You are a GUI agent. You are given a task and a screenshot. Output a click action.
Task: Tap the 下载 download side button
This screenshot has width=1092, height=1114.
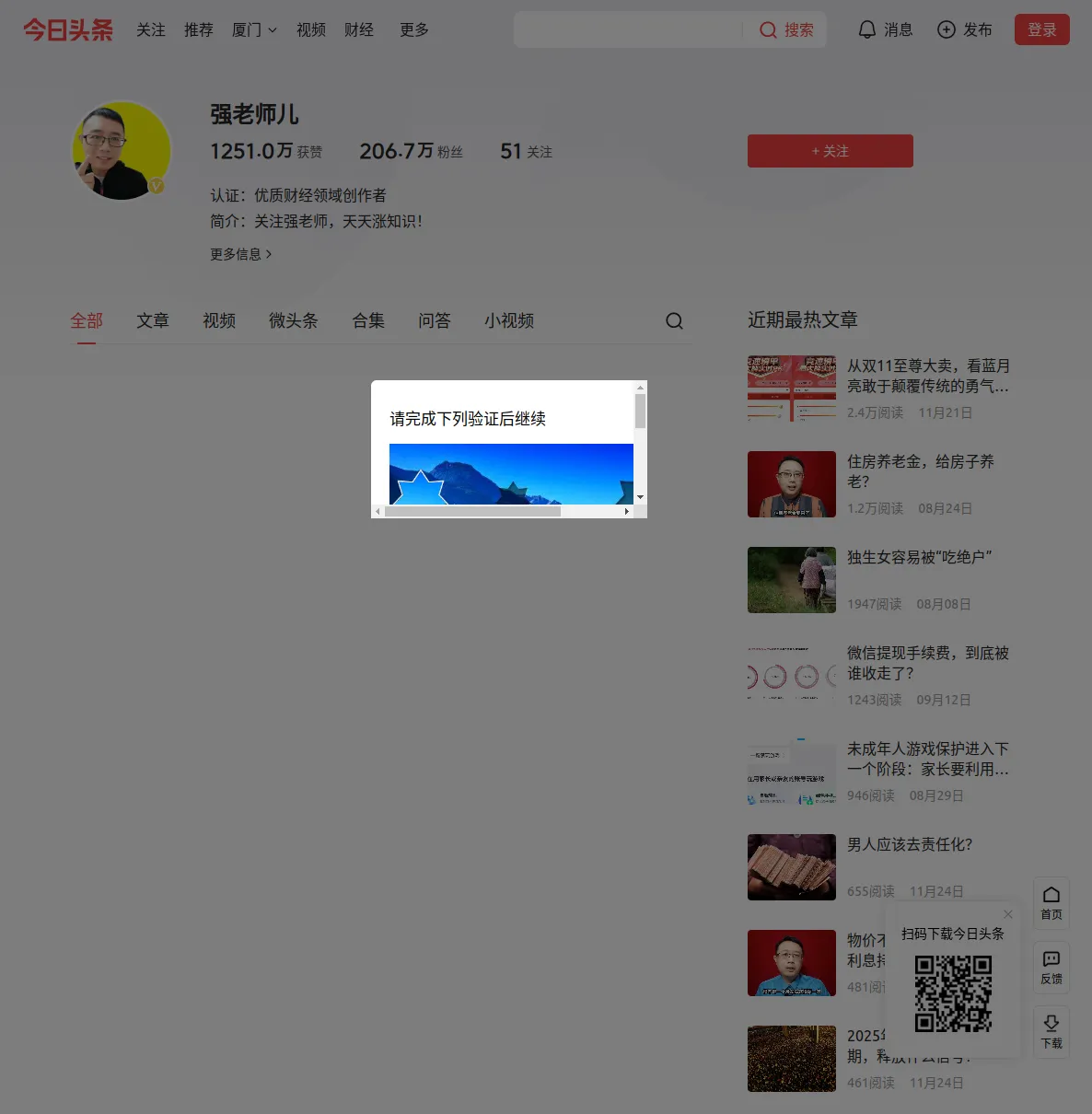click(x=1051, y=1031)
